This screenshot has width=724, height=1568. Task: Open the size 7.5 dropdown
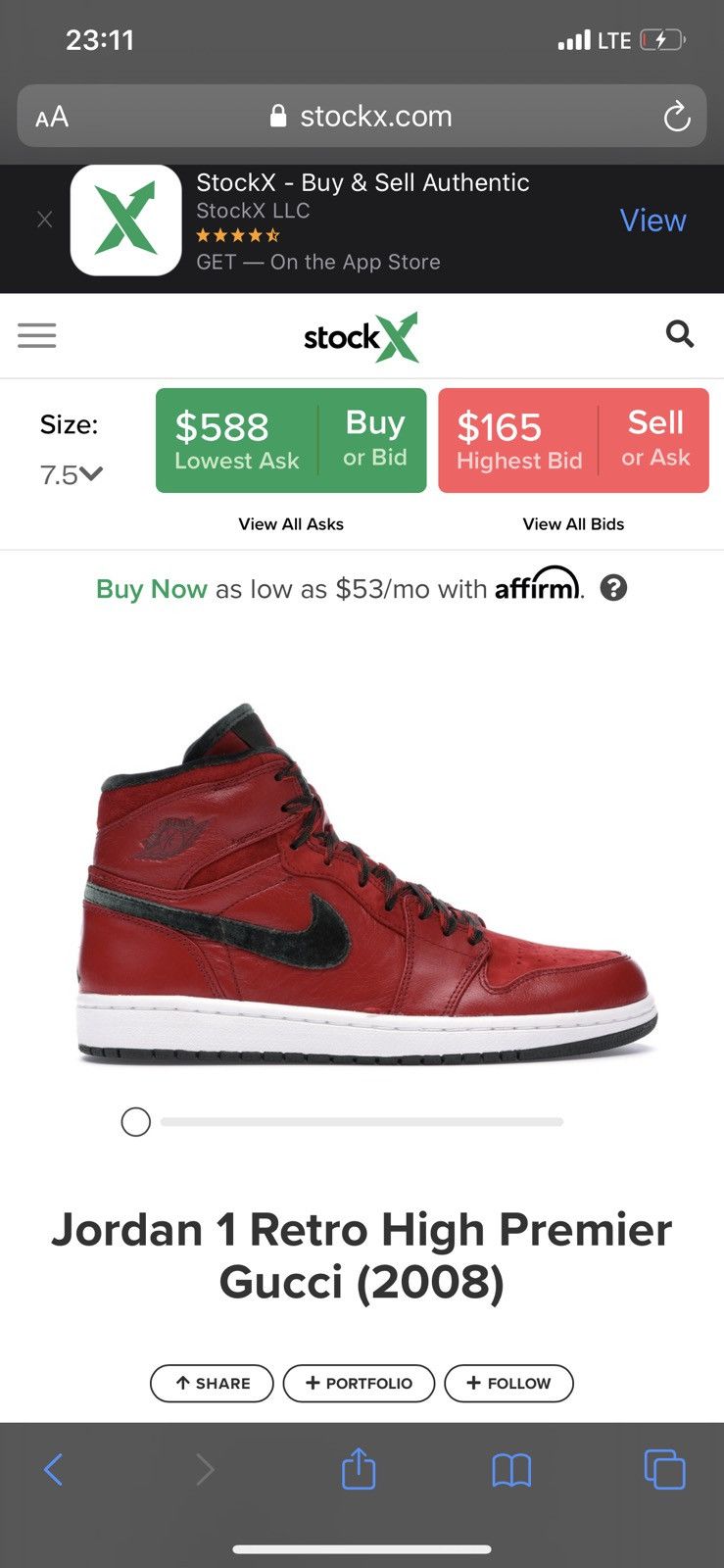(x=72, y=475)
